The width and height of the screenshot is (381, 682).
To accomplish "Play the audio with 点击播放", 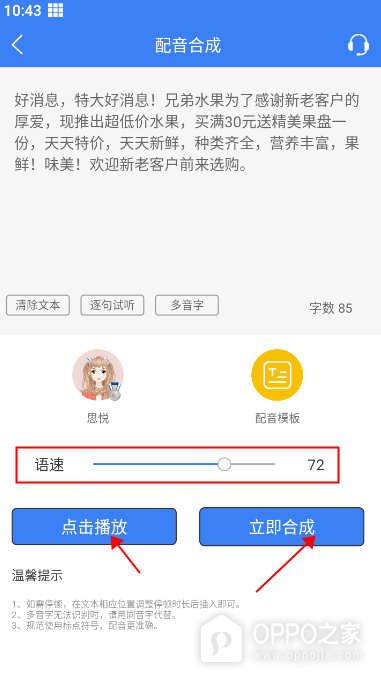I will pos(94,526).
